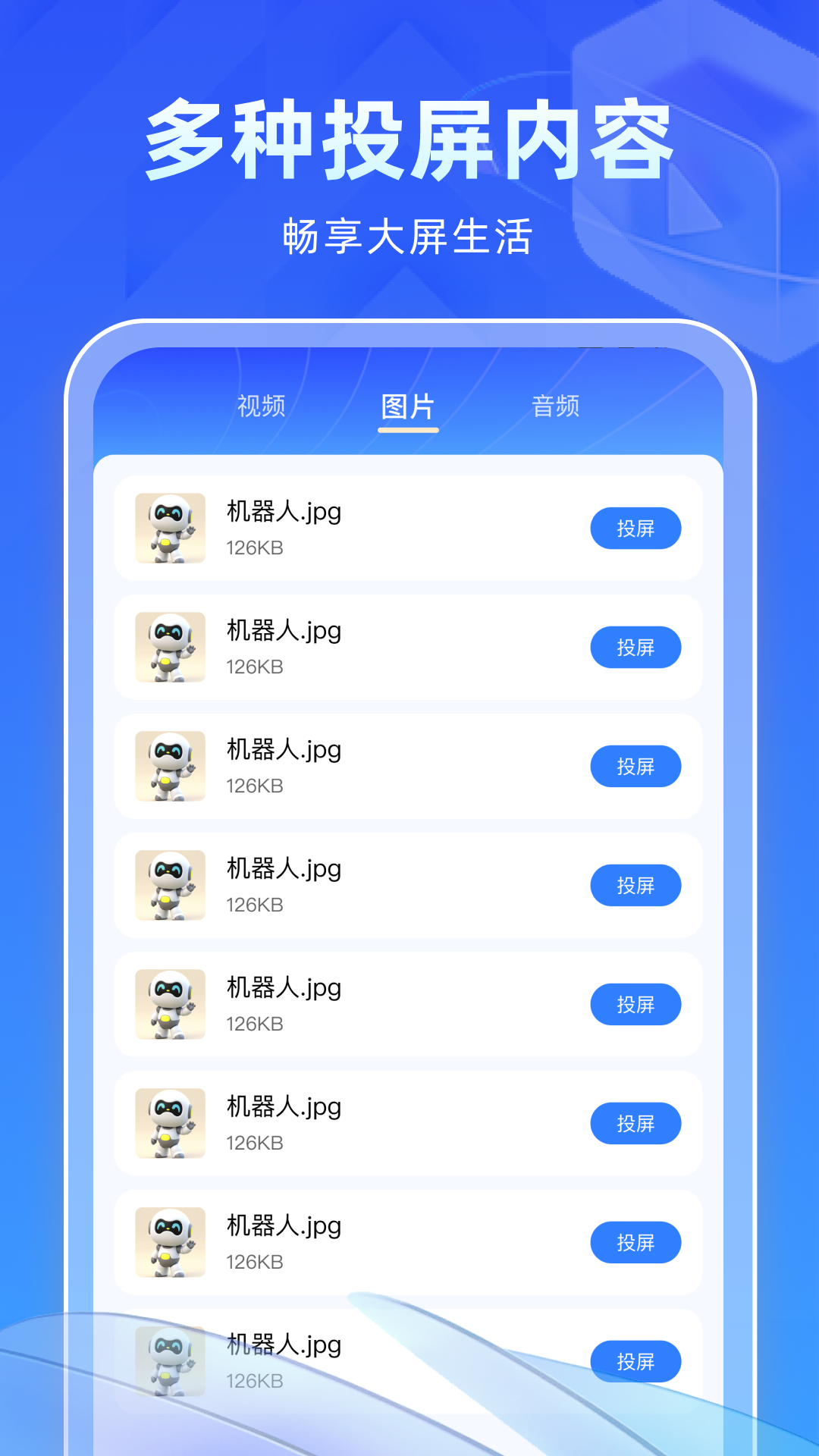View the second robot thumbnail preview
Viewport: 819px width, 1456px height.
[168, 648]
